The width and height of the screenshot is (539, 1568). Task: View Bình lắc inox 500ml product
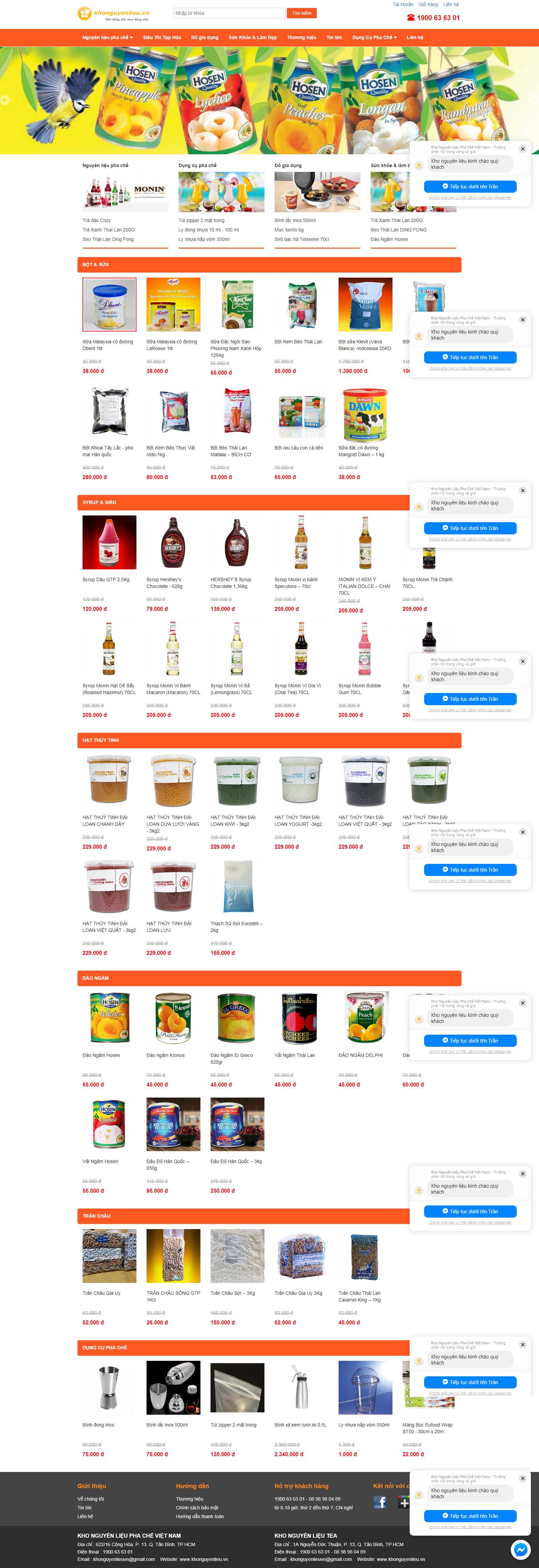coord(173,1387)
